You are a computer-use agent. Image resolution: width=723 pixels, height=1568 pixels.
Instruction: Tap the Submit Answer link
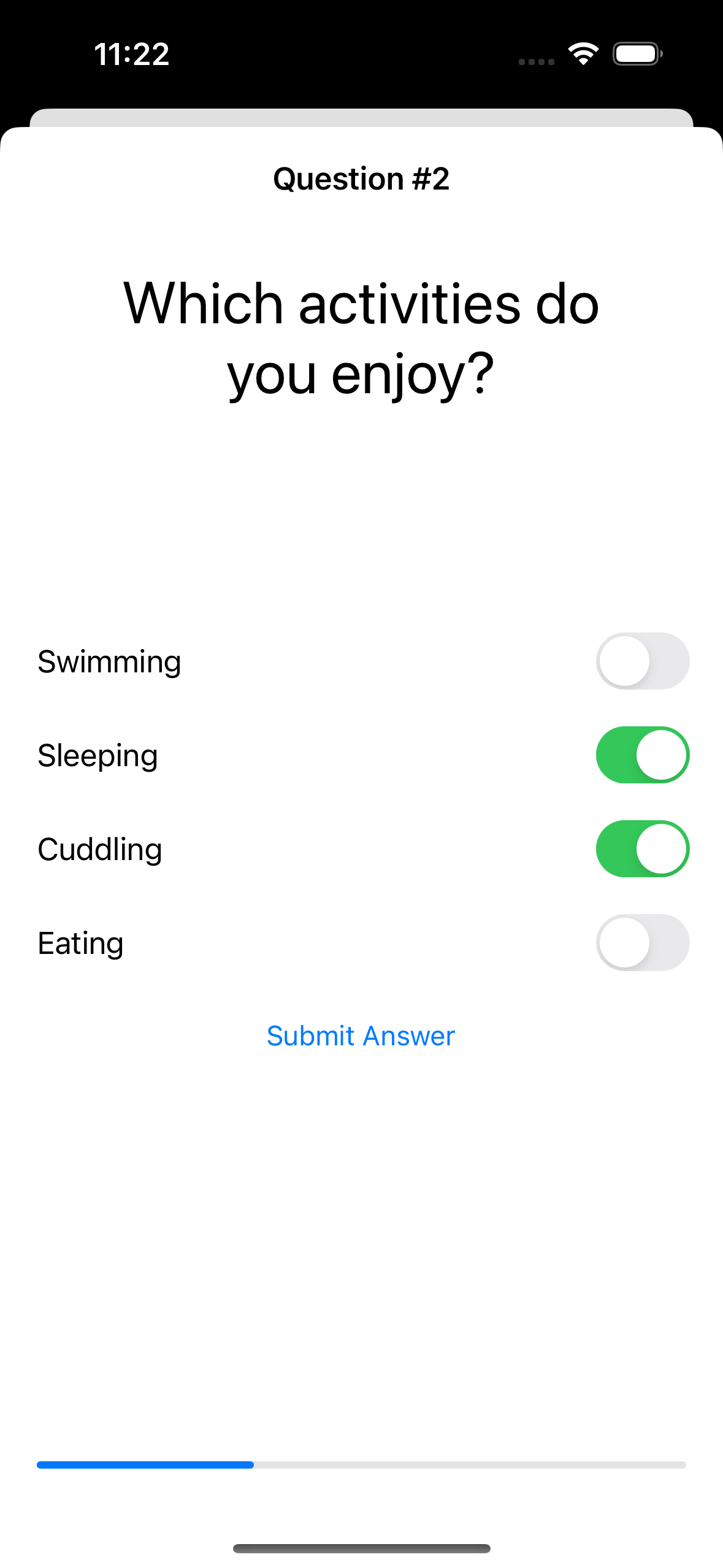pyautogui.click(x=361, y=1036)
